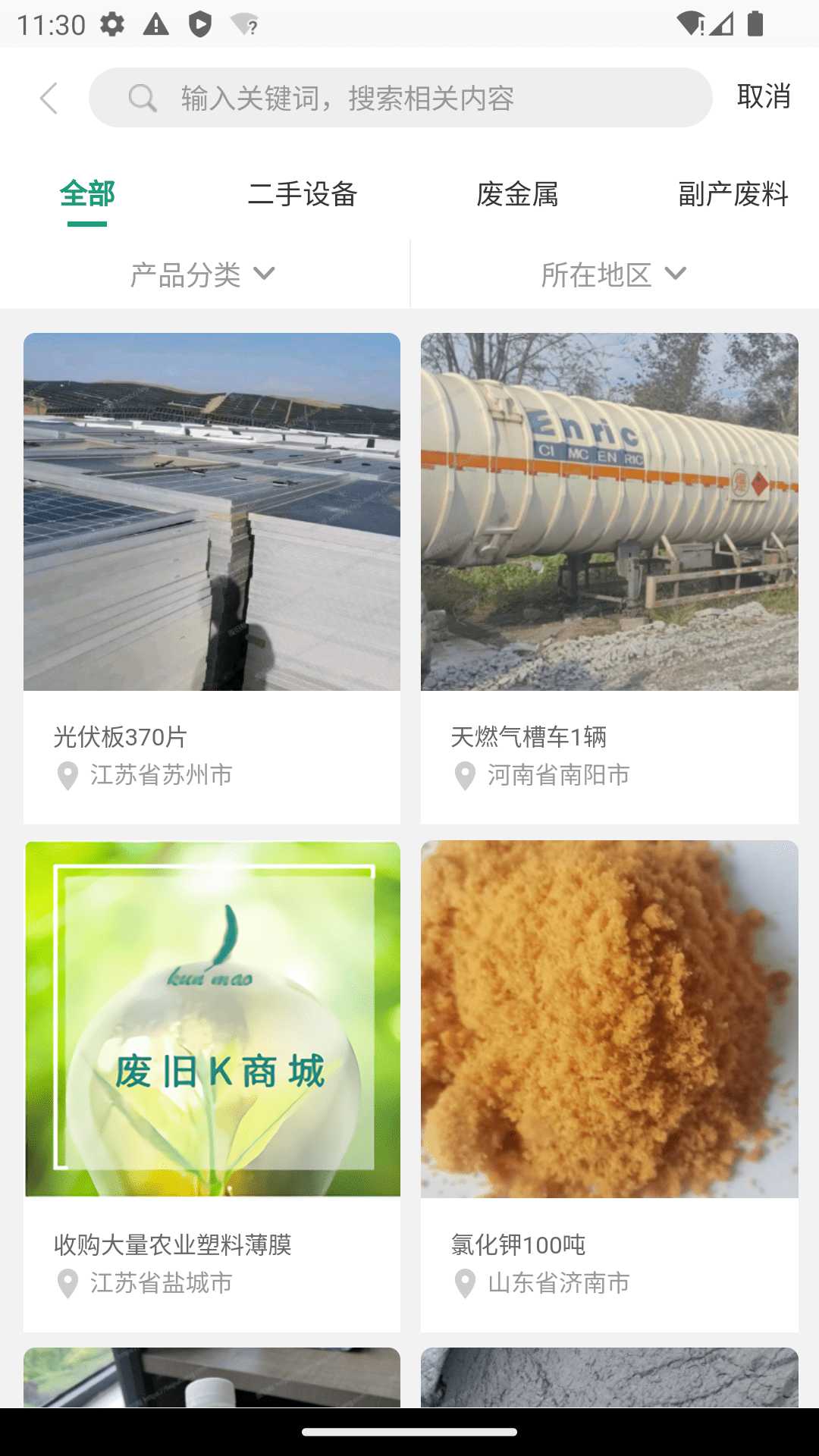Click the location pin next to 山东省济南市

click(464, 1283)
